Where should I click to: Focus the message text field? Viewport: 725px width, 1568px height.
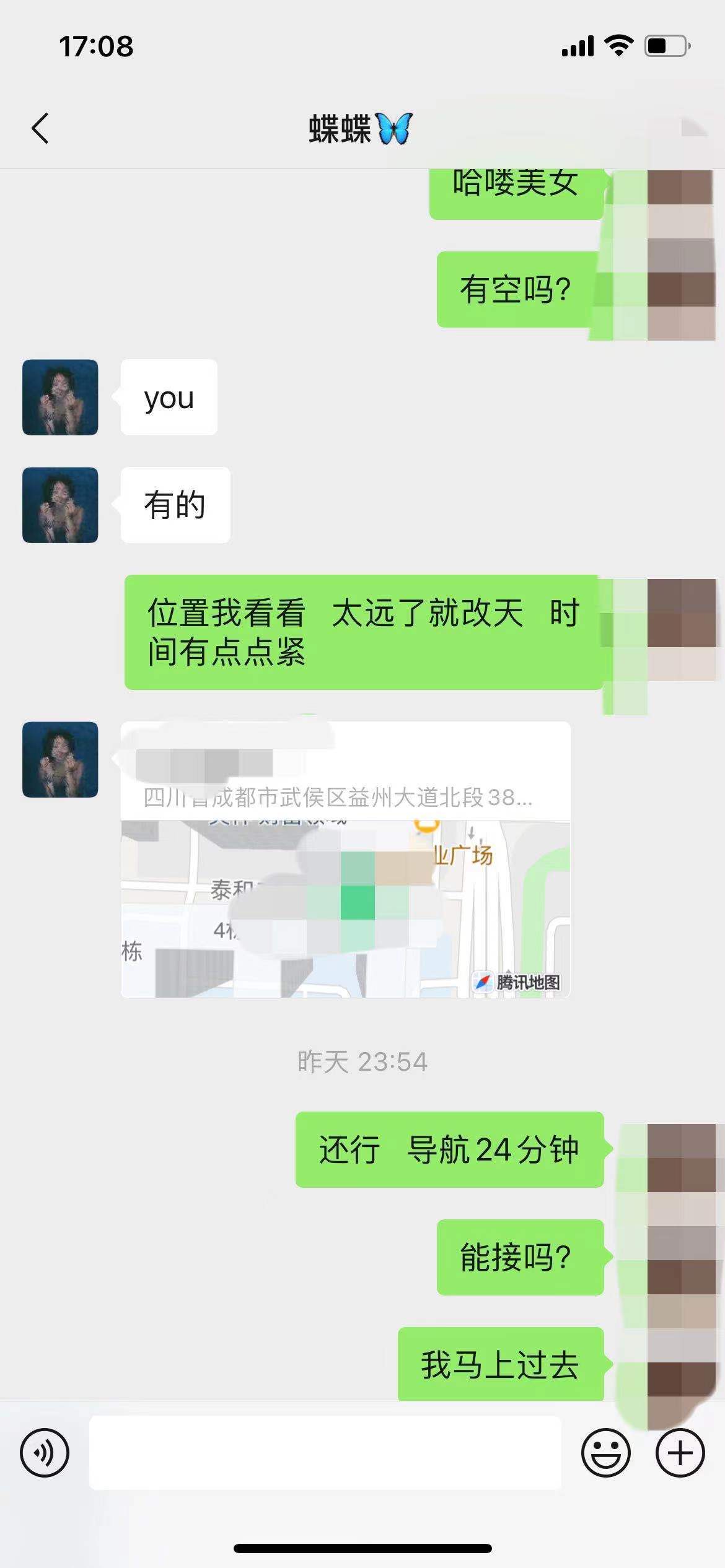(325, 1453)
